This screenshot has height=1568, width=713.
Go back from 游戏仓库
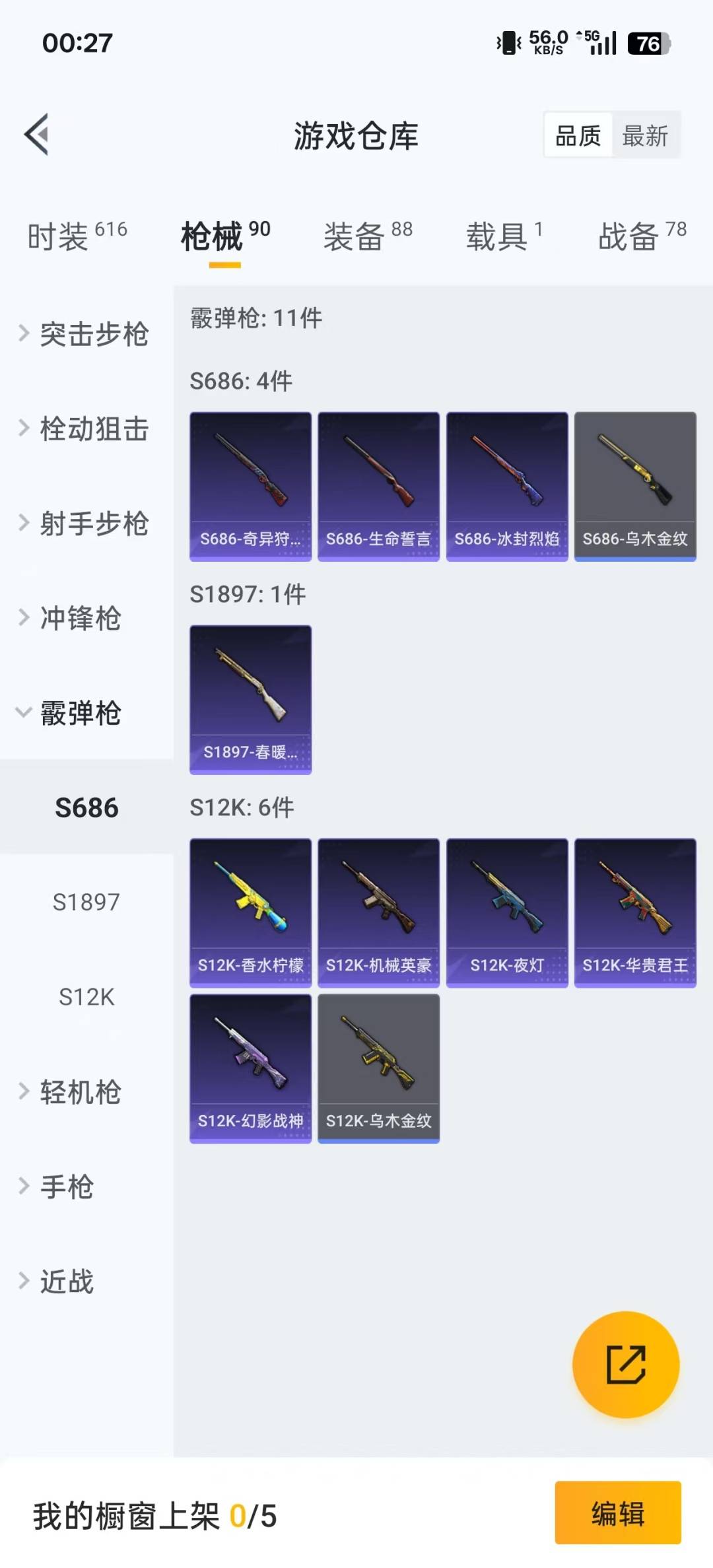pyautogui.click(x=37, y=135)
